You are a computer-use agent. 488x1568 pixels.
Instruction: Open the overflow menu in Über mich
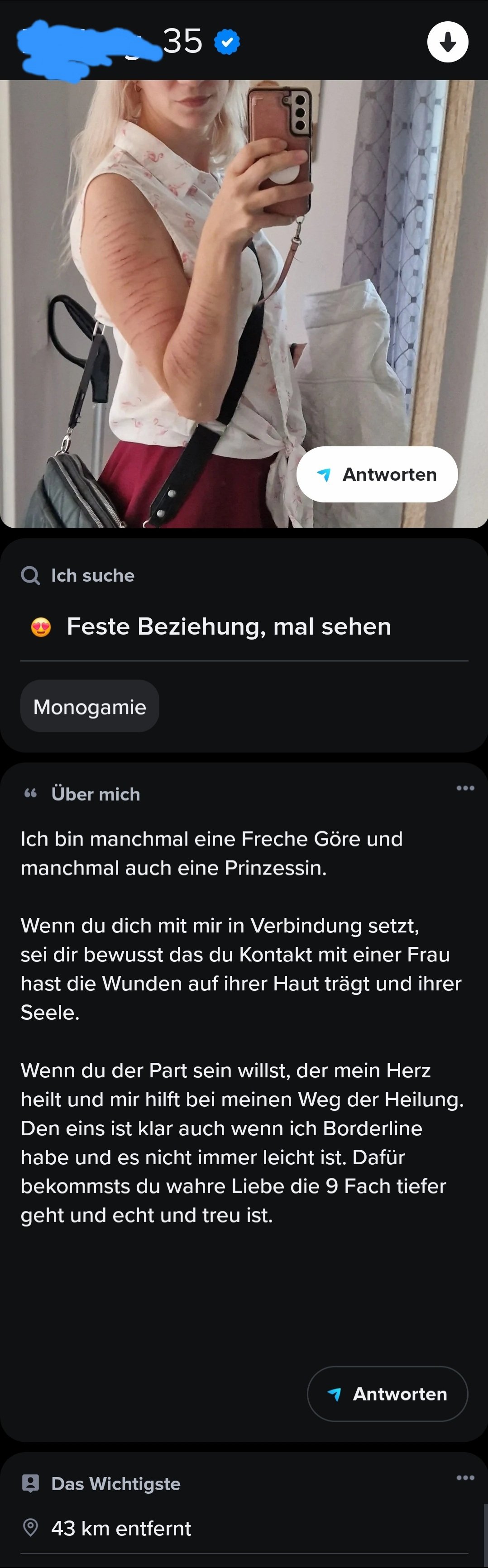pos(465,788)
